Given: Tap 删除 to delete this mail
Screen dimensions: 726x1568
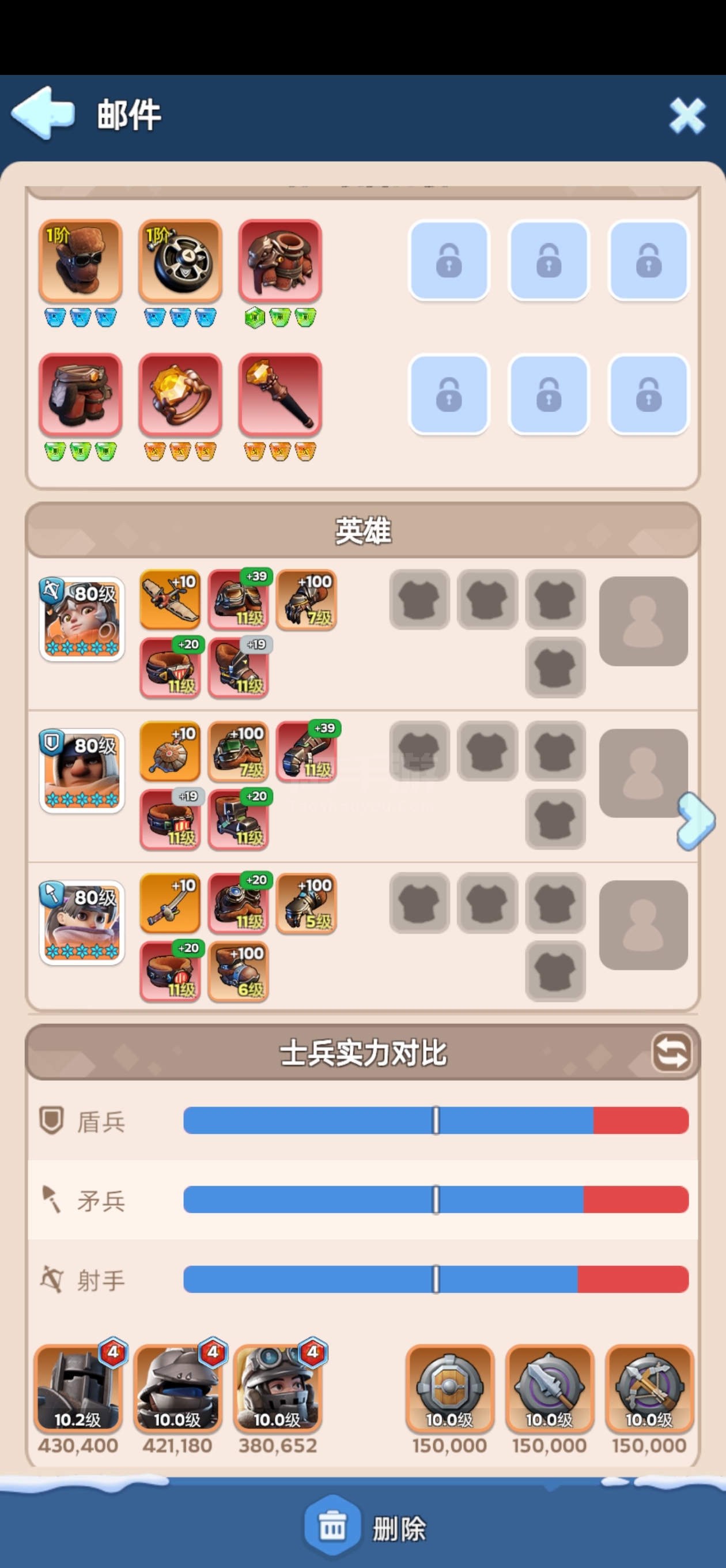Looking at the screenshot, I should point(365,1528).
